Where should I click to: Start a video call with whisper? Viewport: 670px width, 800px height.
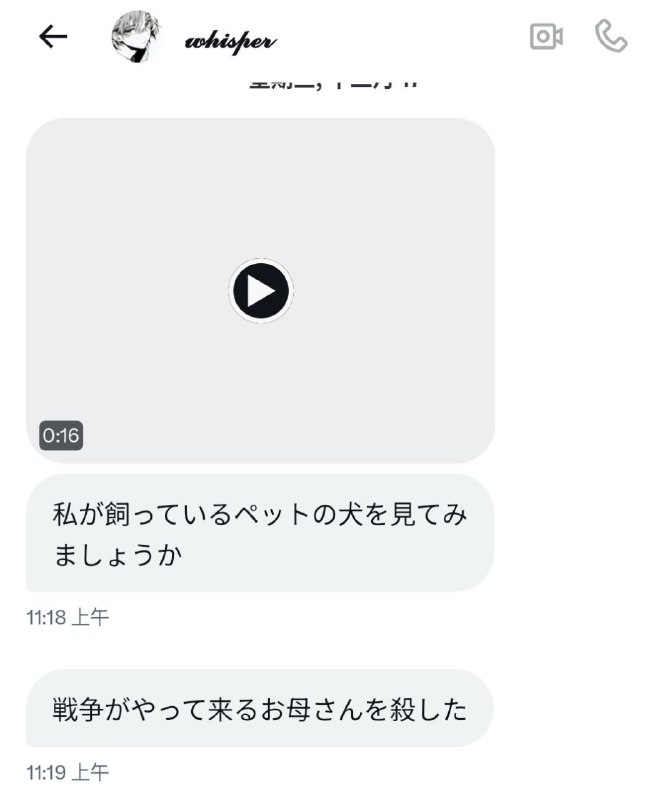[546, 37]
